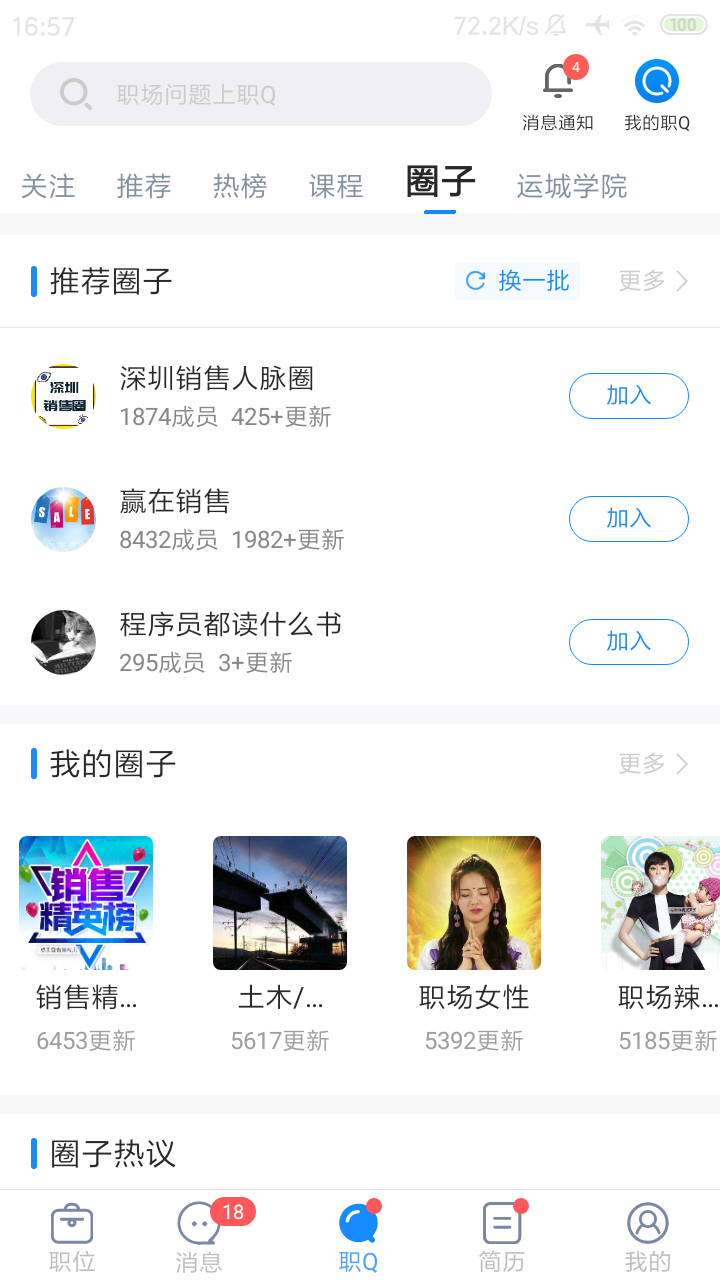
Task: Switch to the 推荐 tab
Action: 144,186
